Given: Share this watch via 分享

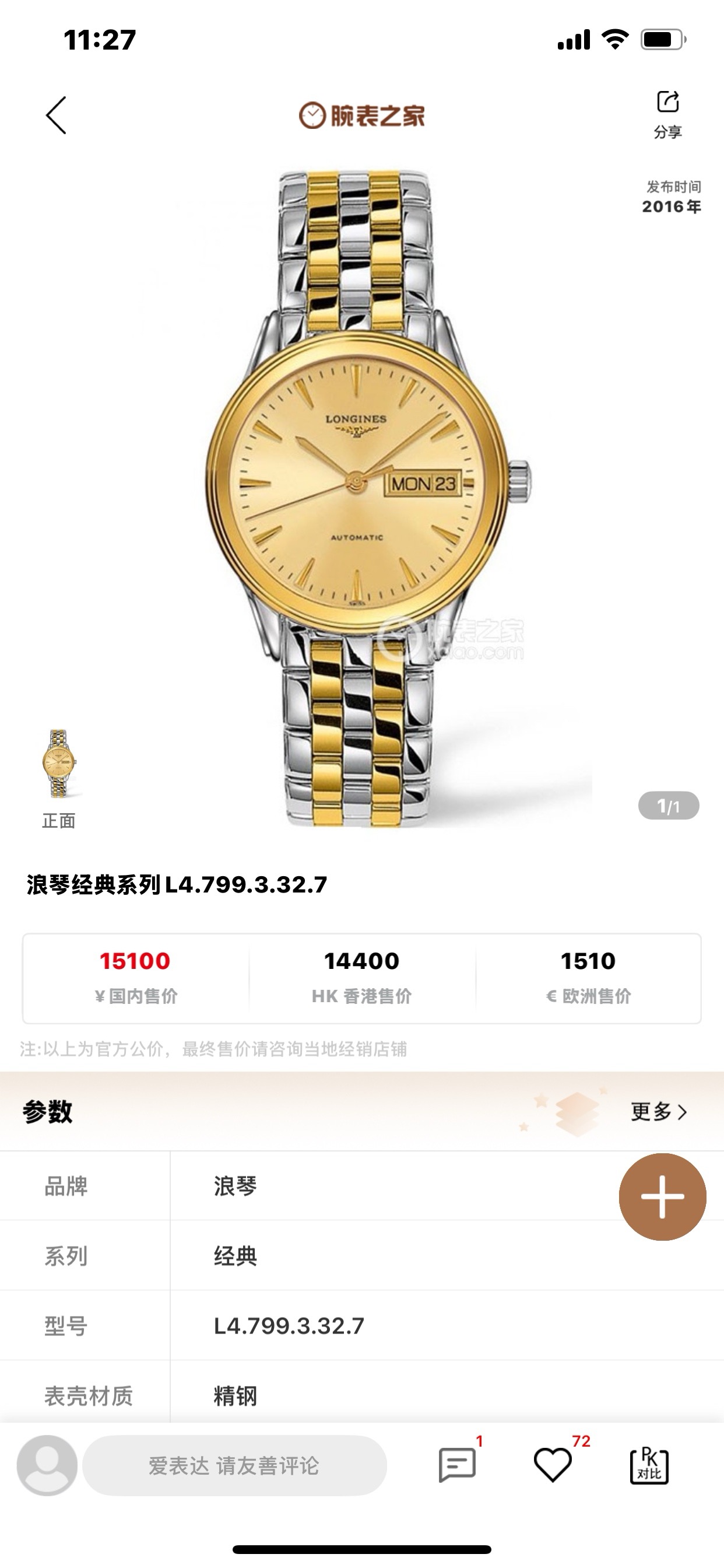Looking at the screenshot, I should (667, 114).
